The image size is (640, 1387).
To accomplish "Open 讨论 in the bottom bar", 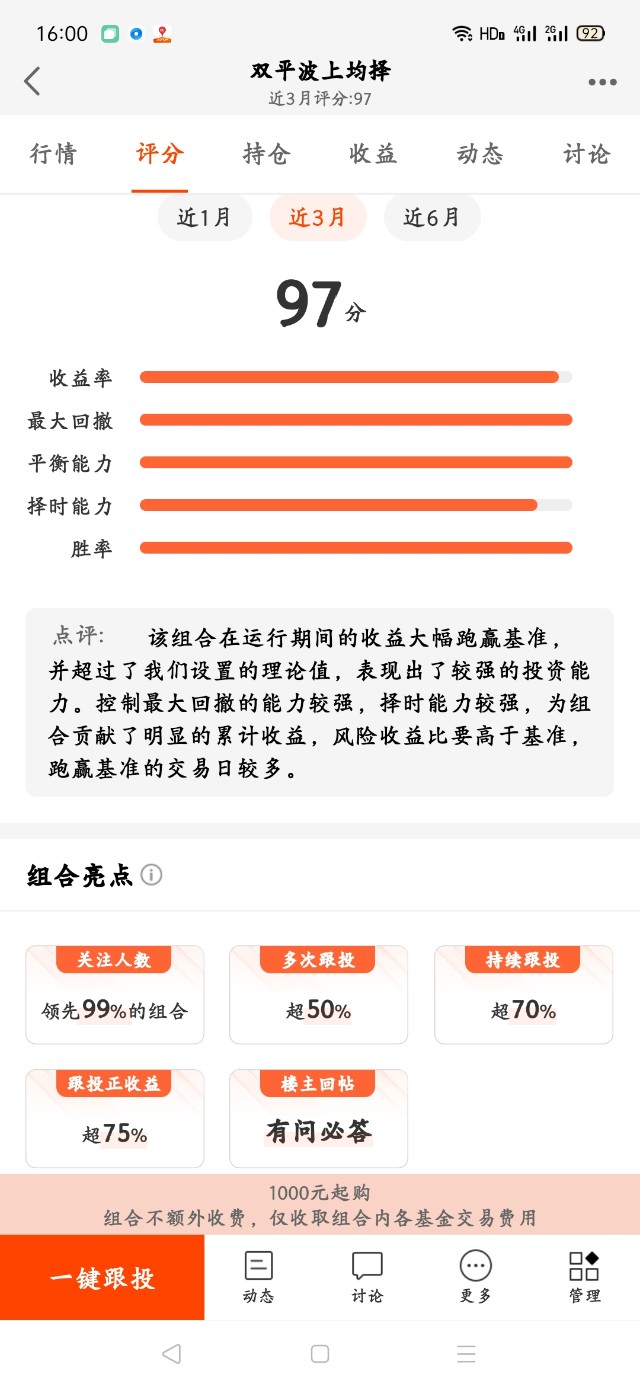I will 367,1277.
